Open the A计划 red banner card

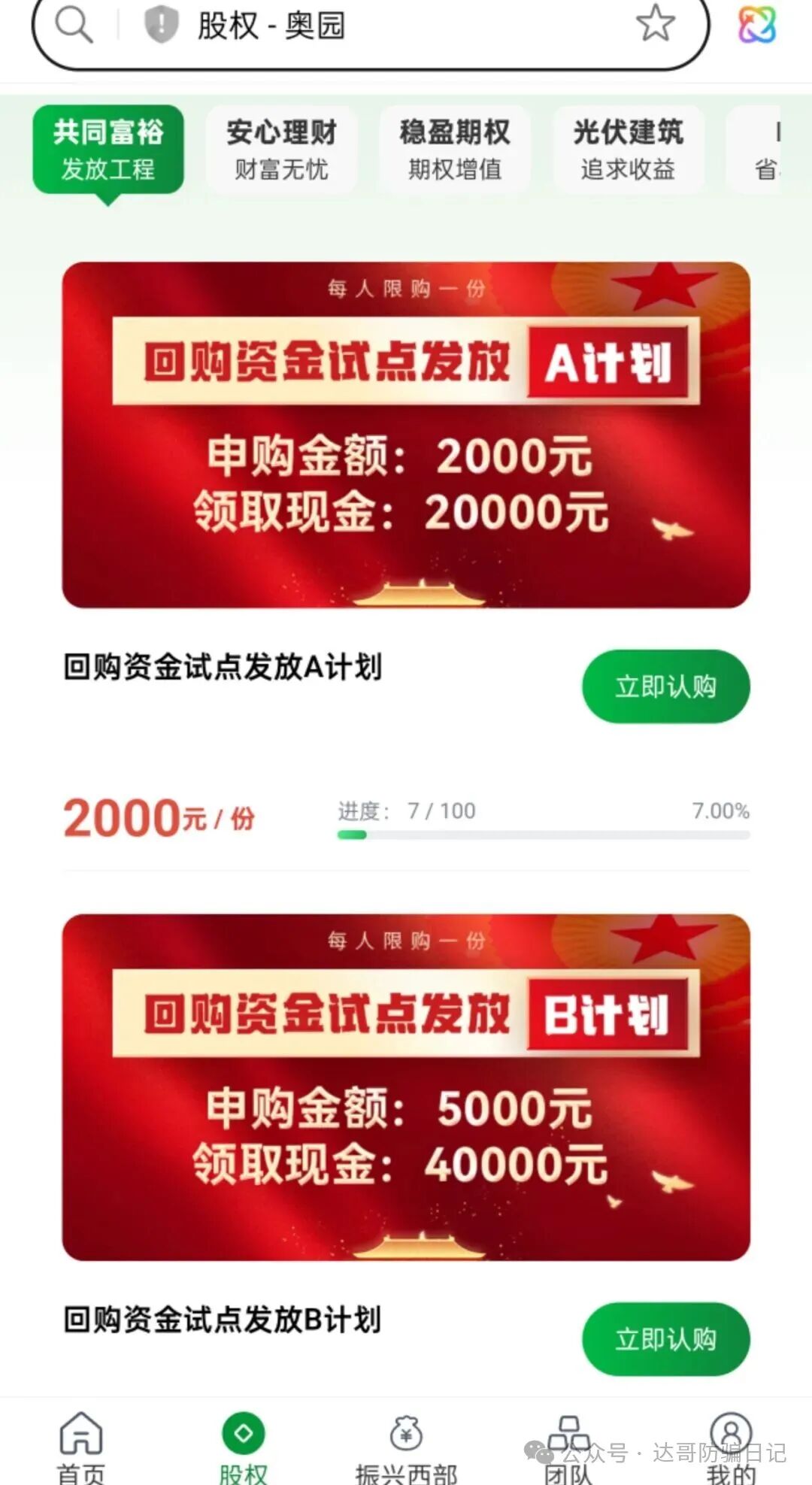coord(406,435)
